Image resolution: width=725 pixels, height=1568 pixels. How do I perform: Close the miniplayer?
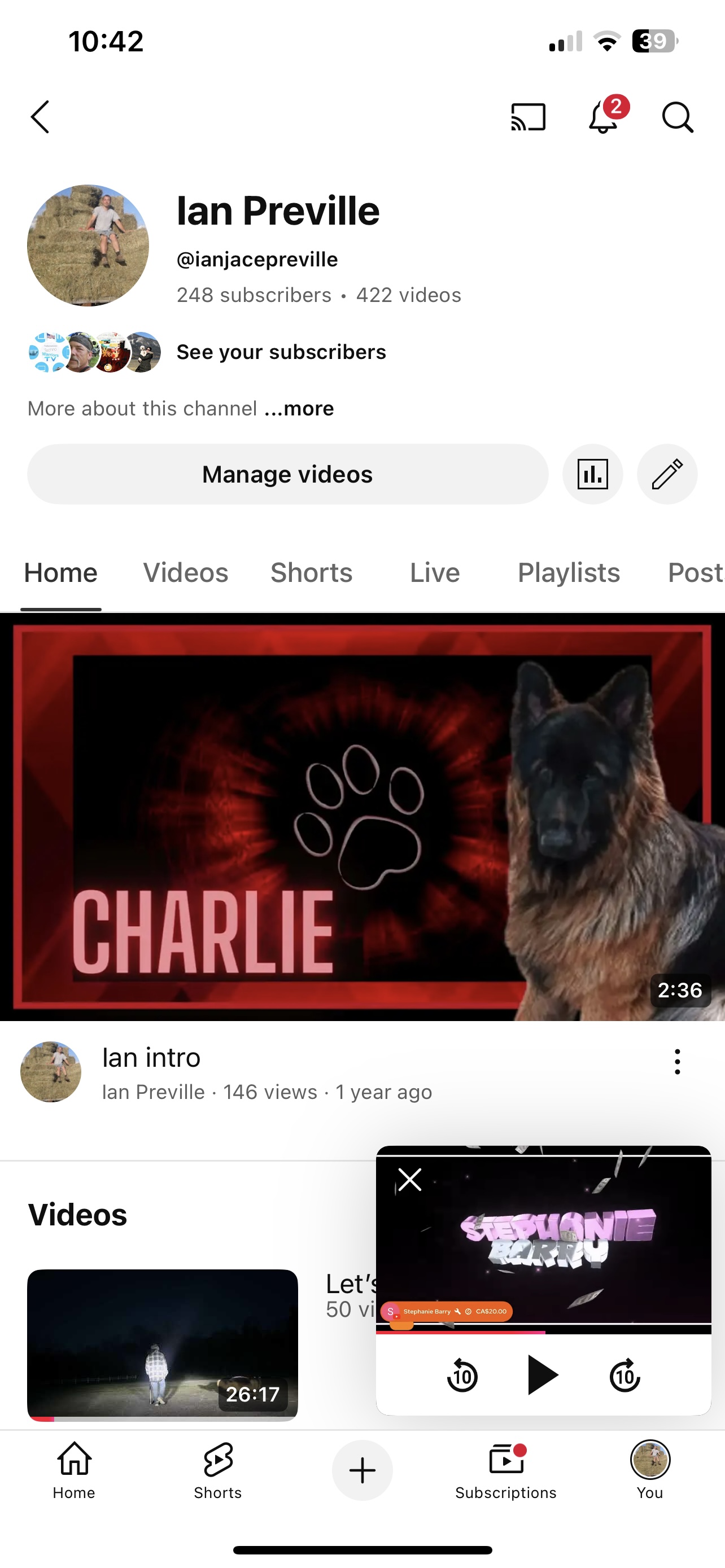(x=410, y=1180)
